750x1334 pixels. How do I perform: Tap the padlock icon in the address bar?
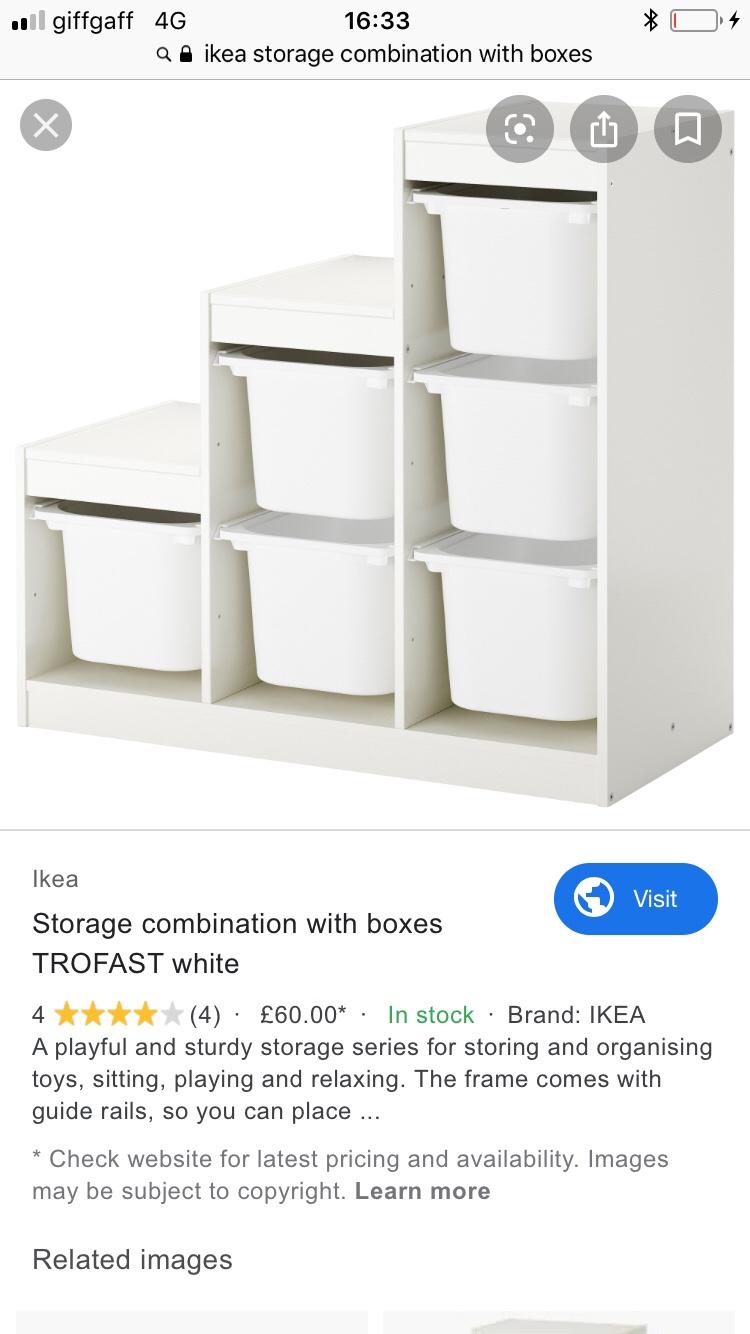(x=184, y=54)
